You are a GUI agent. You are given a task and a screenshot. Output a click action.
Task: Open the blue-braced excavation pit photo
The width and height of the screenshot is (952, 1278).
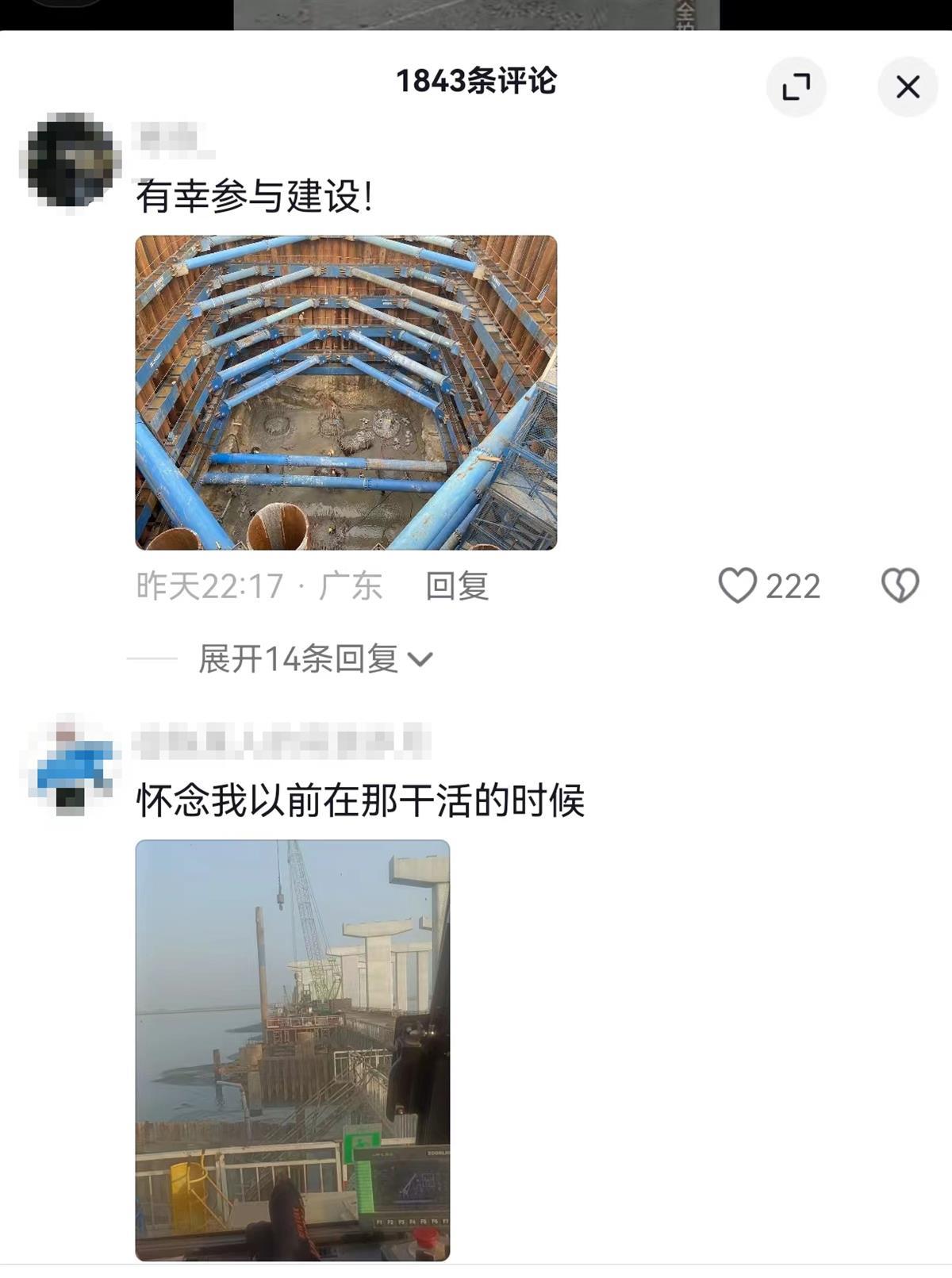pyautogui.click(x=346, y=392)
